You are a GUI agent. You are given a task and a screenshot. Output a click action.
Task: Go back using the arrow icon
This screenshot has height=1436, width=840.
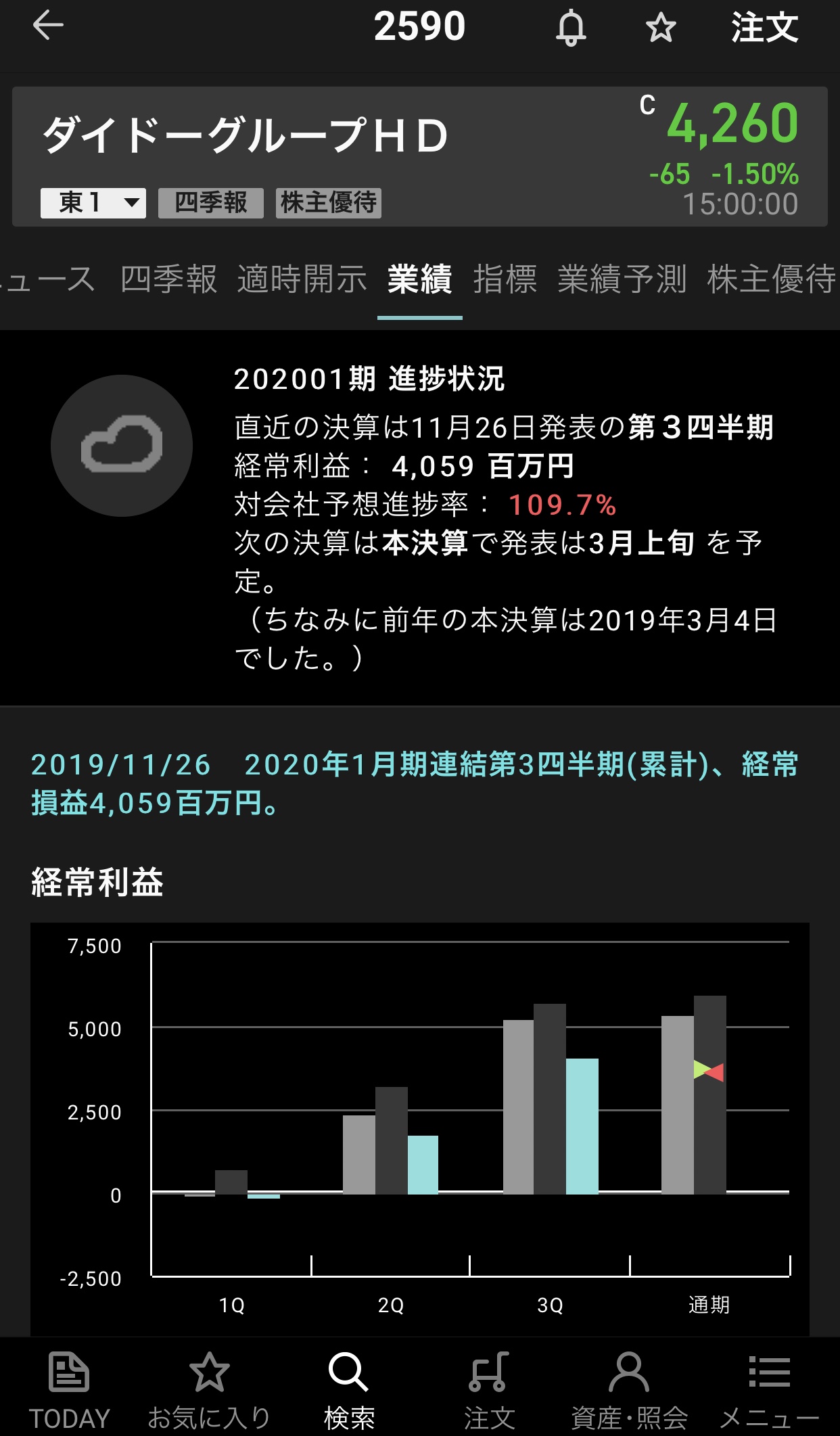coord(48,27)
